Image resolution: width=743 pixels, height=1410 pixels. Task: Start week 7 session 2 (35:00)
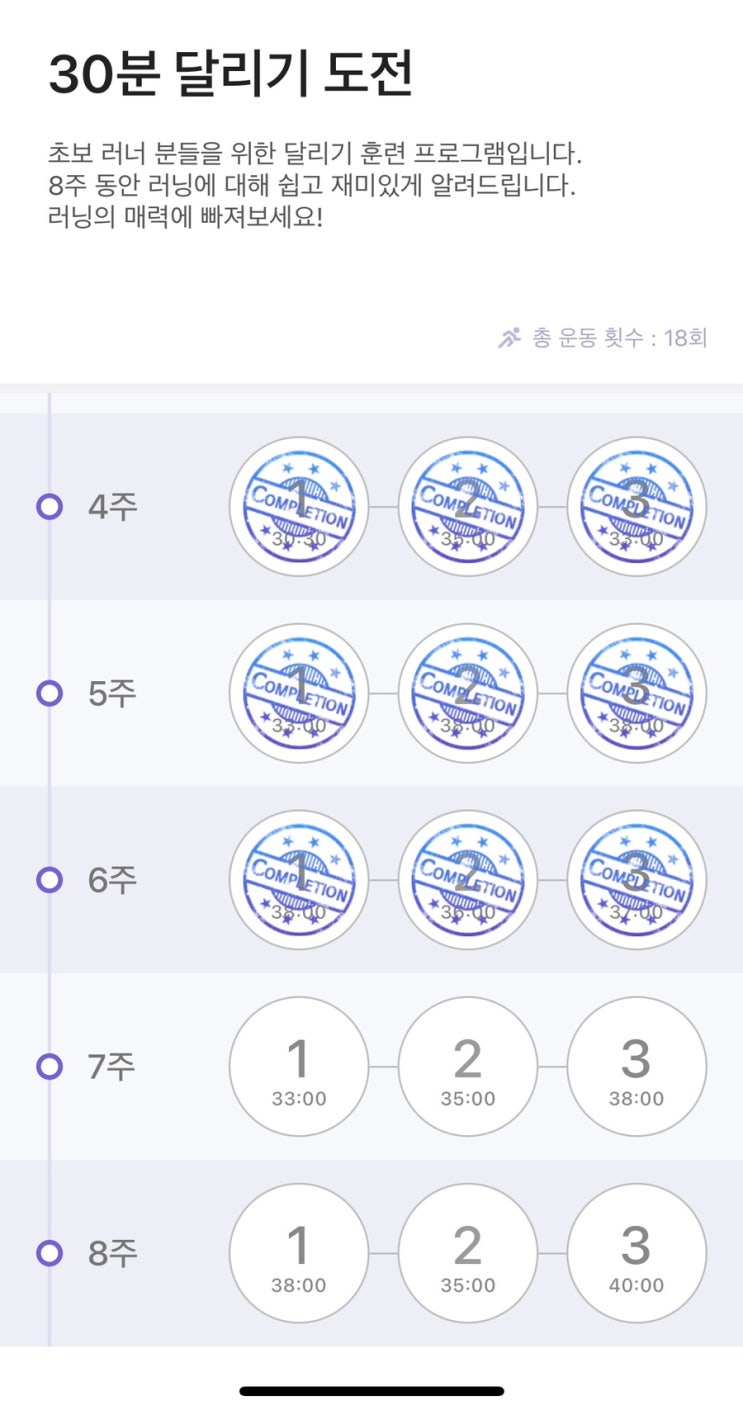coord(468,1067)
